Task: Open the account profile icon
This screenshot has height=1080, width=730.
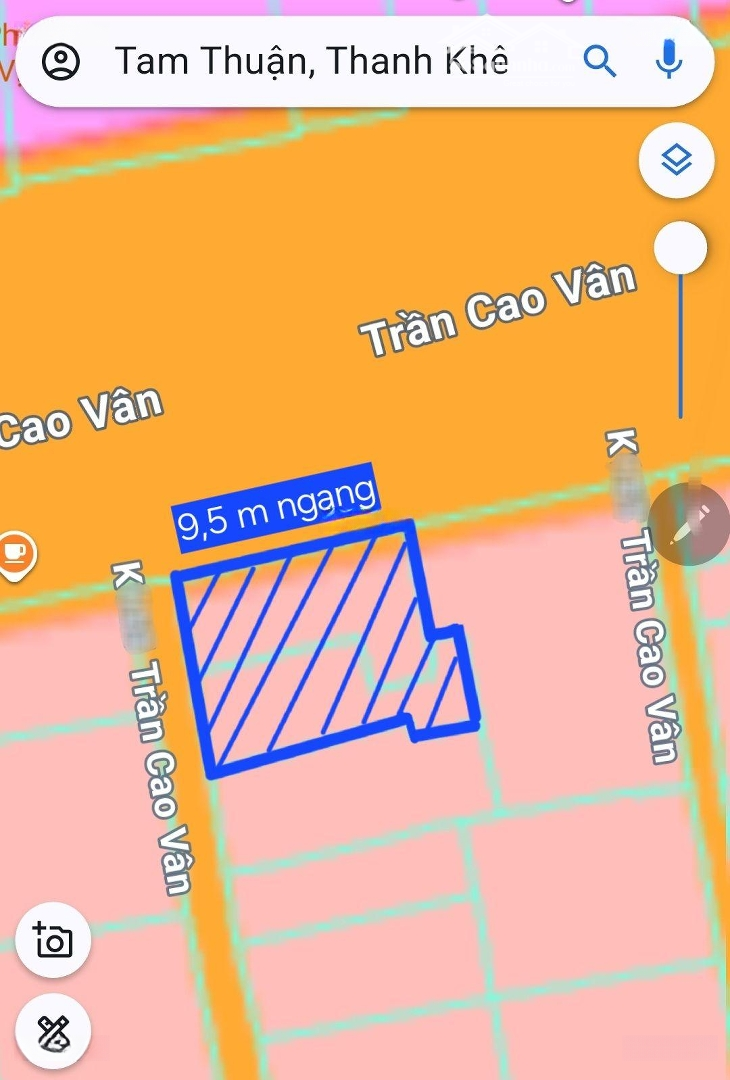Action: point(61,62)
